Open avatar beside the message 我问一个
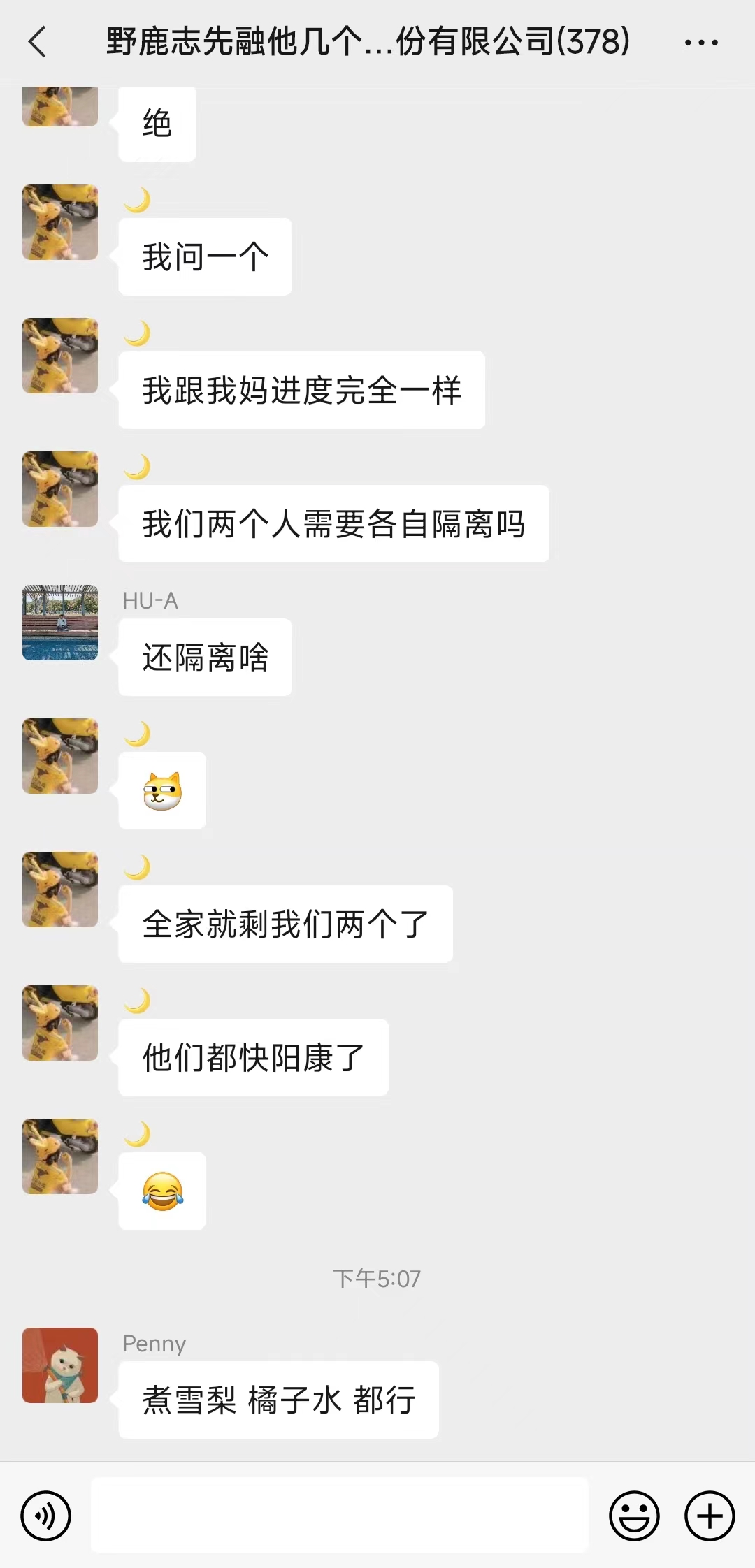 pos(60,222)
